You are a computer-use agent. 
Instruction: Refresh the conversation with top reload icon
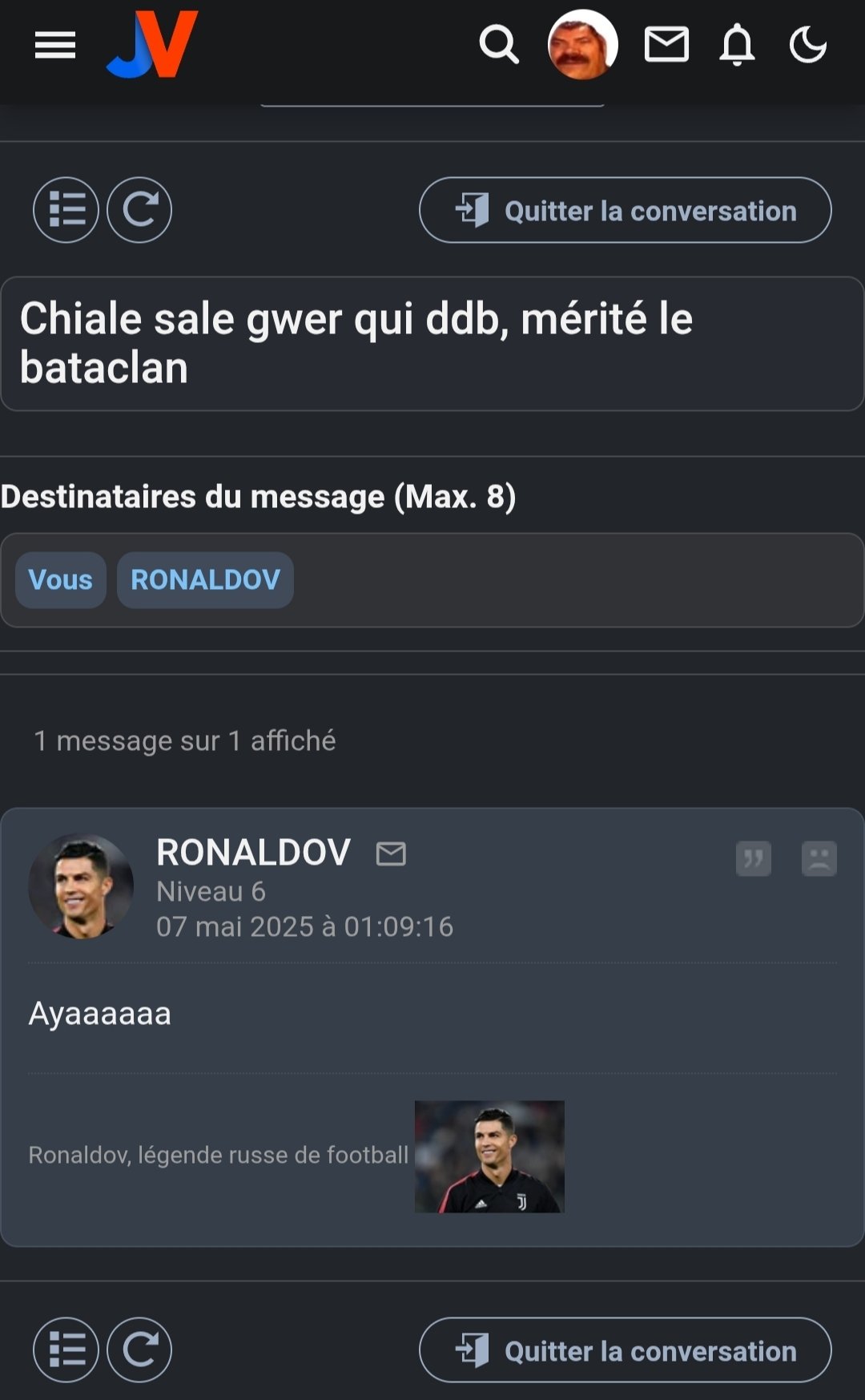[139, 210]
